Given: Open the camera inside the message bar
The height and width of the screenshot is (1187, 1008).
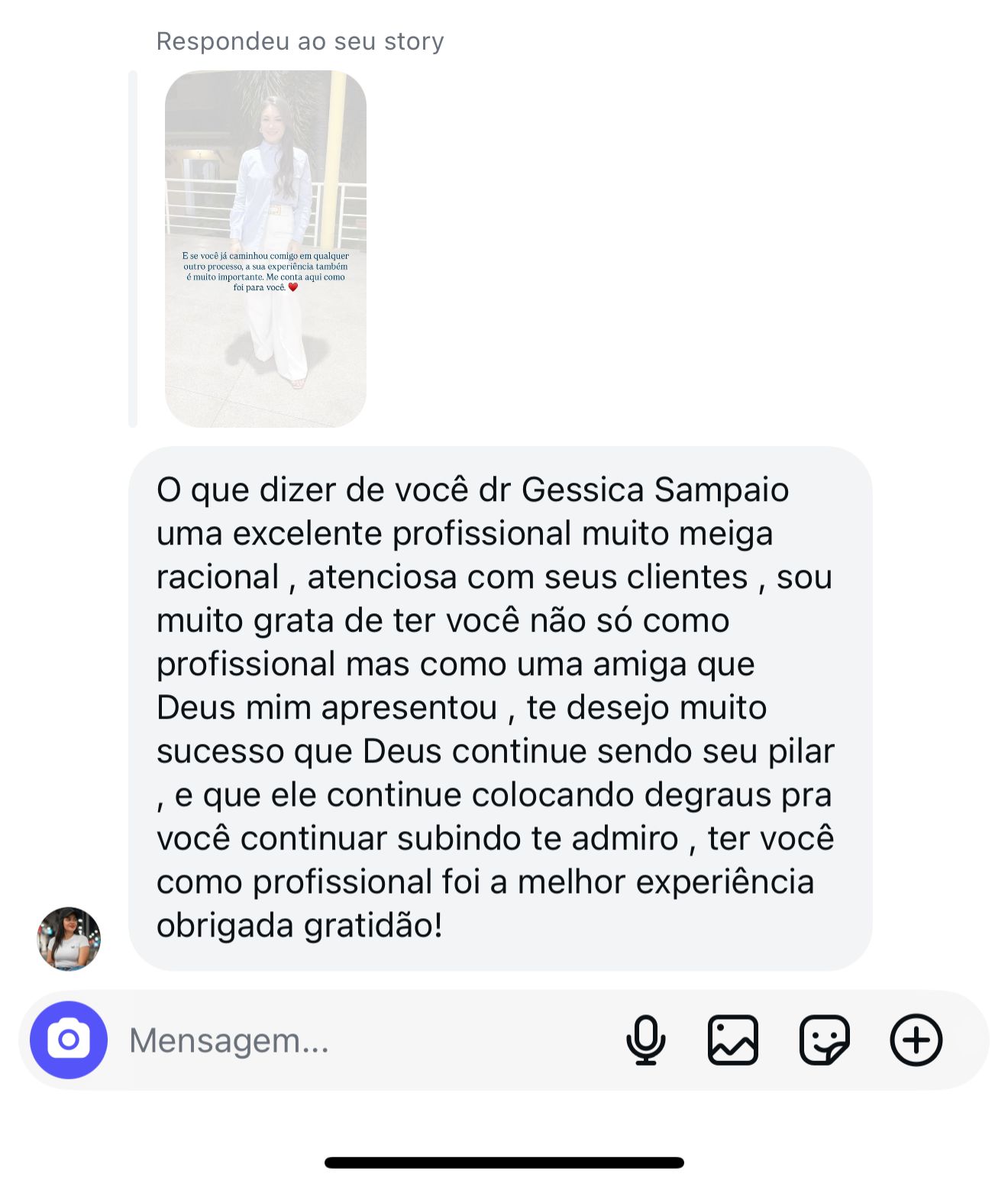Looking at the screenshot, I should coord(68,1040).
